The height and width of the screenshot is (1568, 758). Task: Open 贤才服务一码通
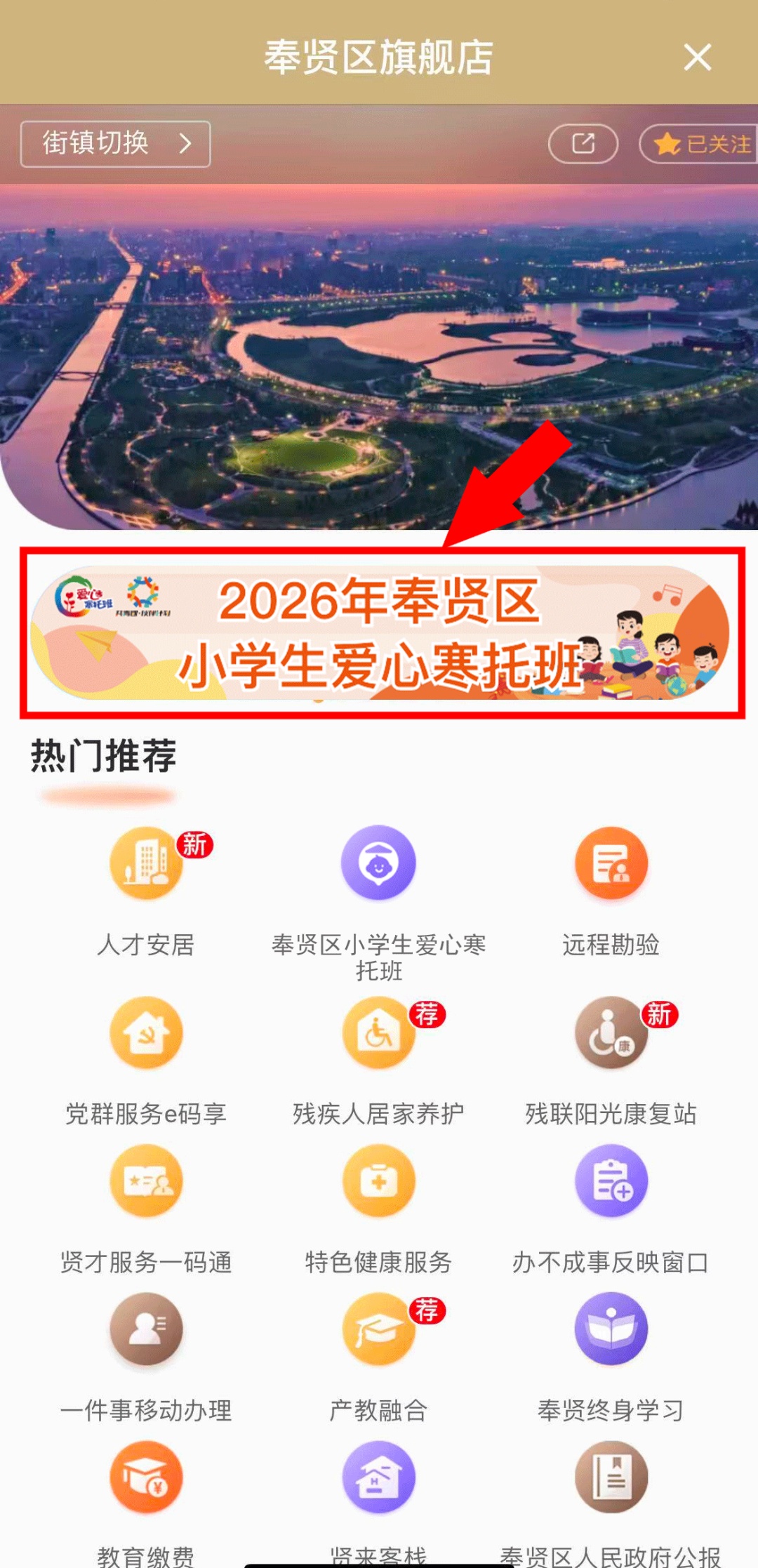point(146,1182)
